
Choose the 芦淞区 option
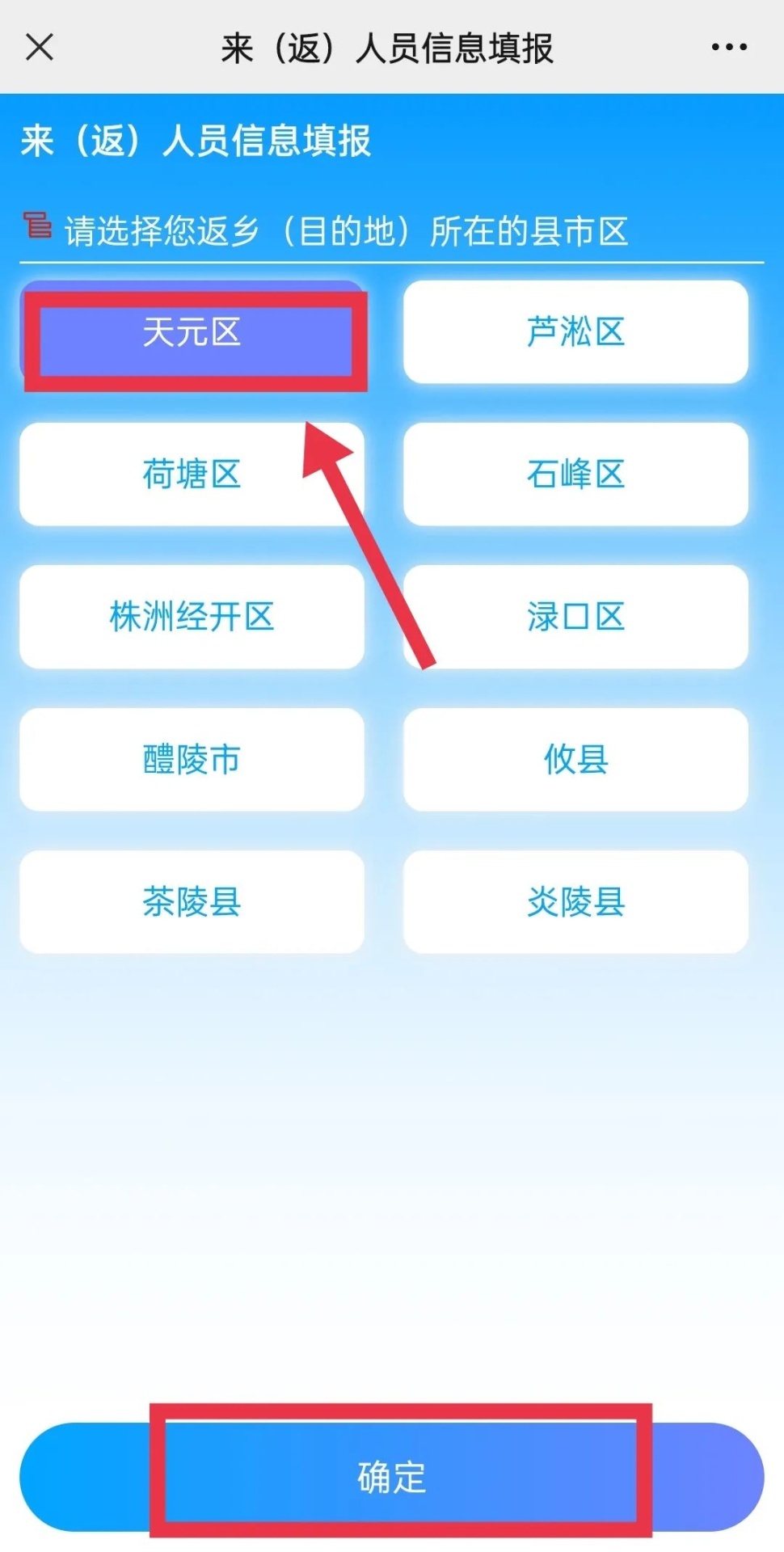pyautogui.click(x=575, y=332)
